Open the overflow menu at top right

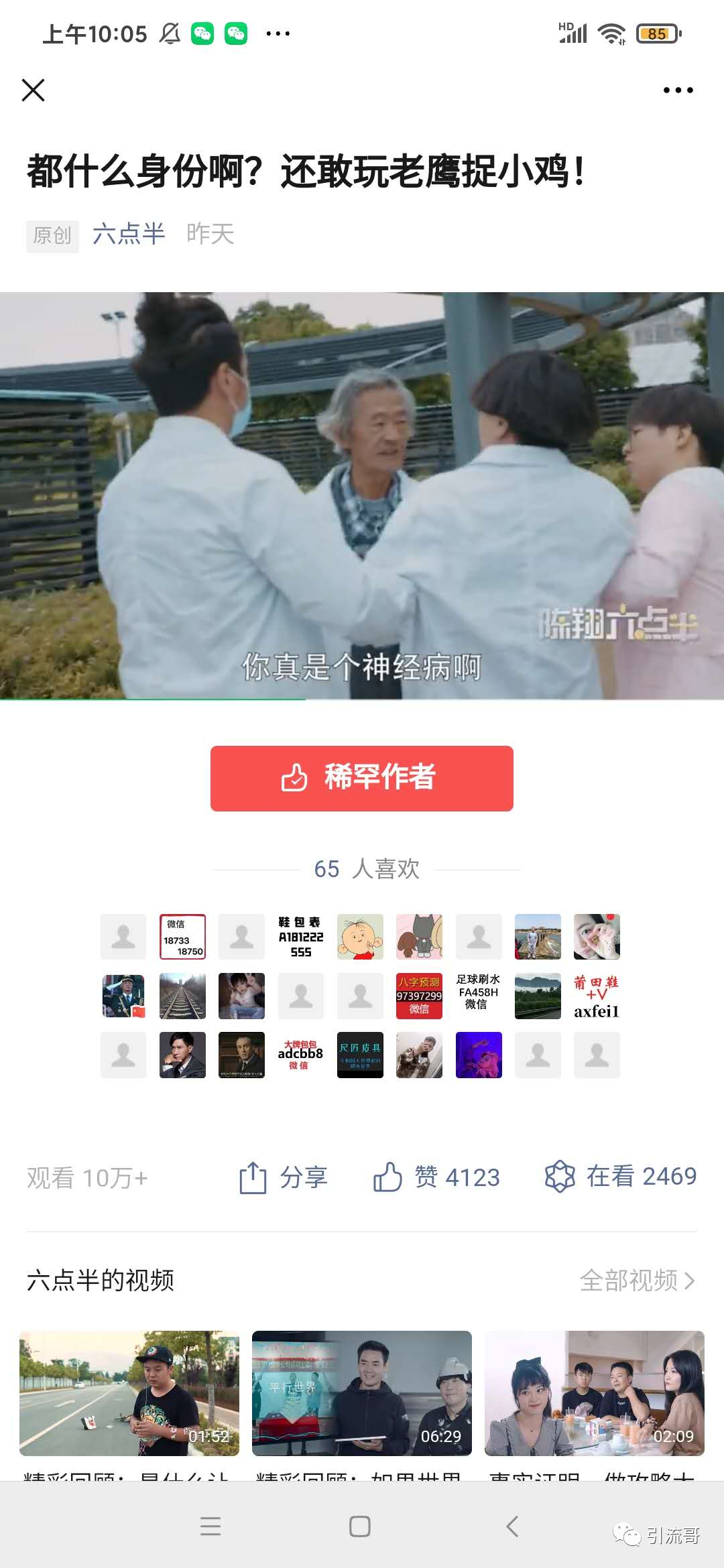tap(678, 90)
